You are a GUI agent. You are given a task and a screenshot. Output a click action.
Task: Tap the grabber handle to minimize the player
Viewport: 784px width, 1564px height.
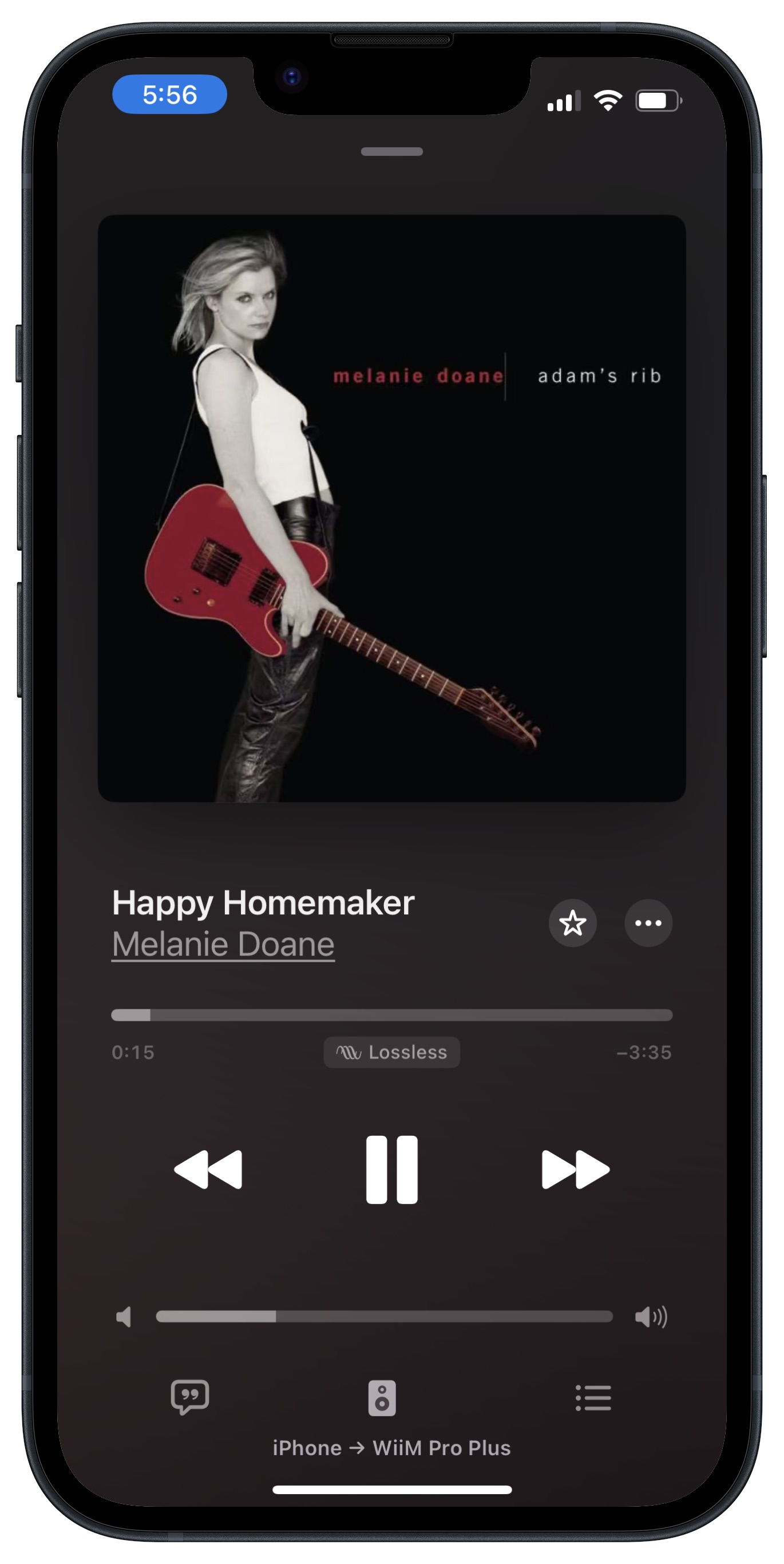(x=391, y=152)
